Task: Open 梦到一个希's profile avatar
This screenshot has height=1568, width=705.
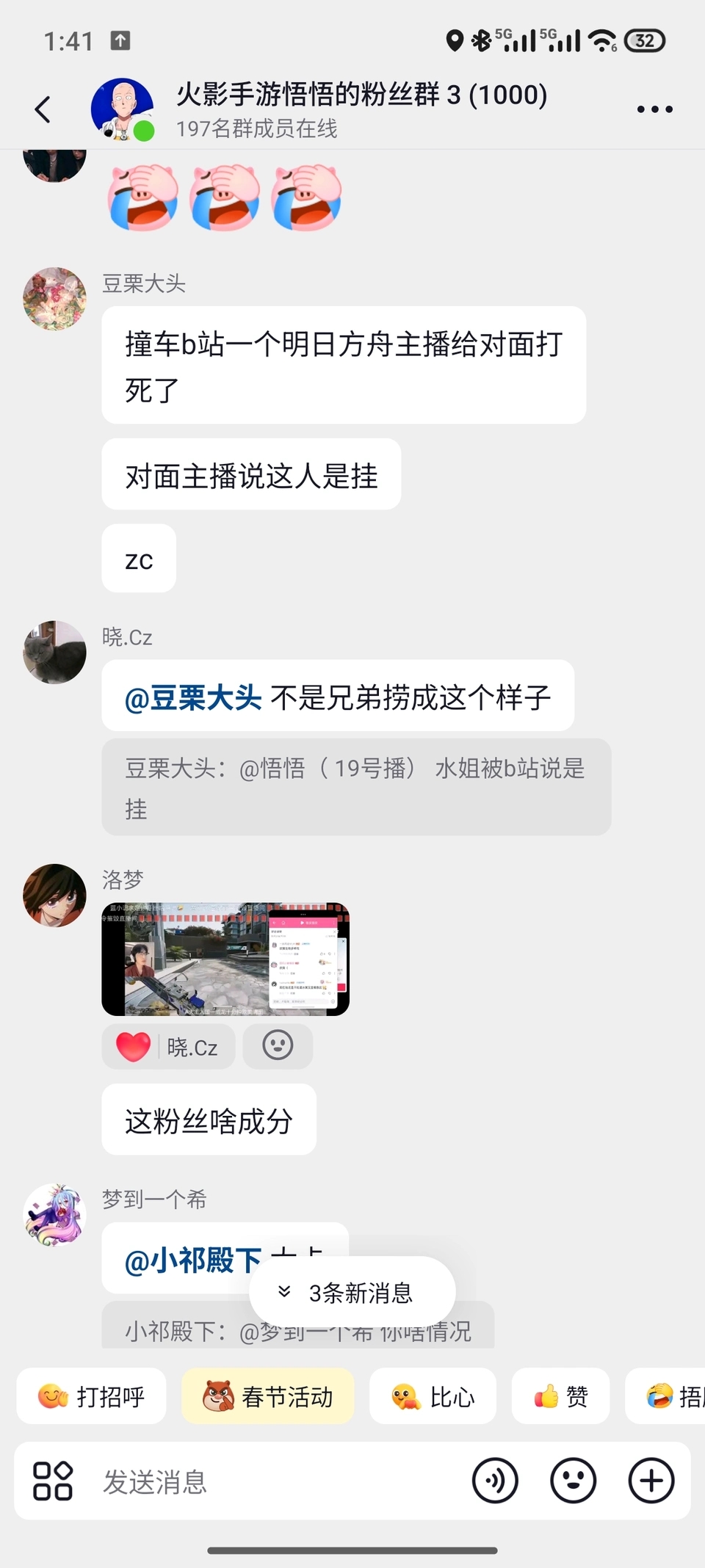Action: (x=54, y=1215)
